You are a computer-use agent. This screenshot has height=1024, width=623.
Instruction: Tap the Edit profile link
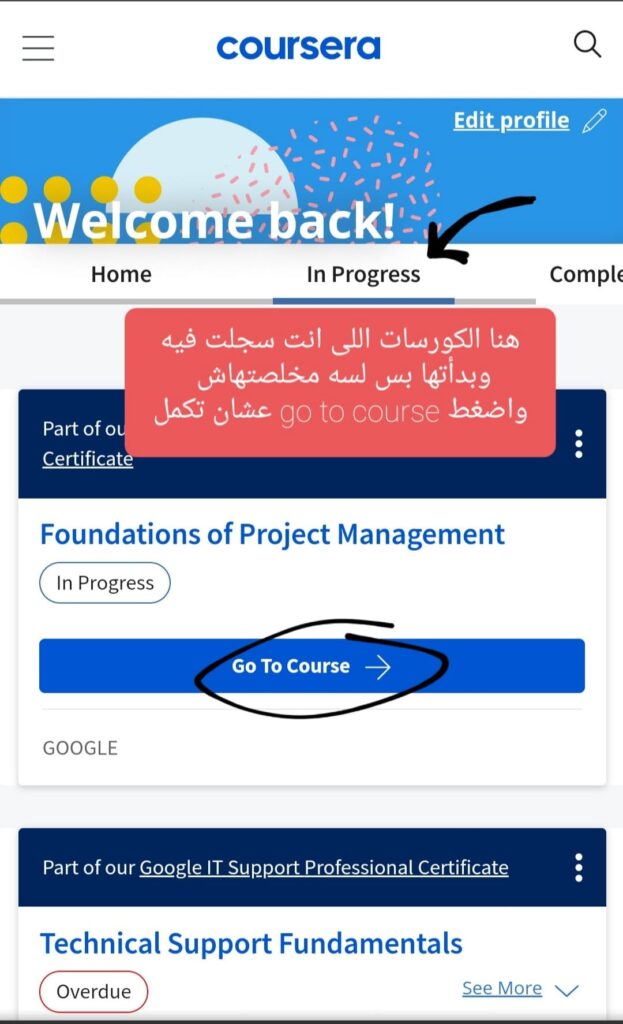511,121
